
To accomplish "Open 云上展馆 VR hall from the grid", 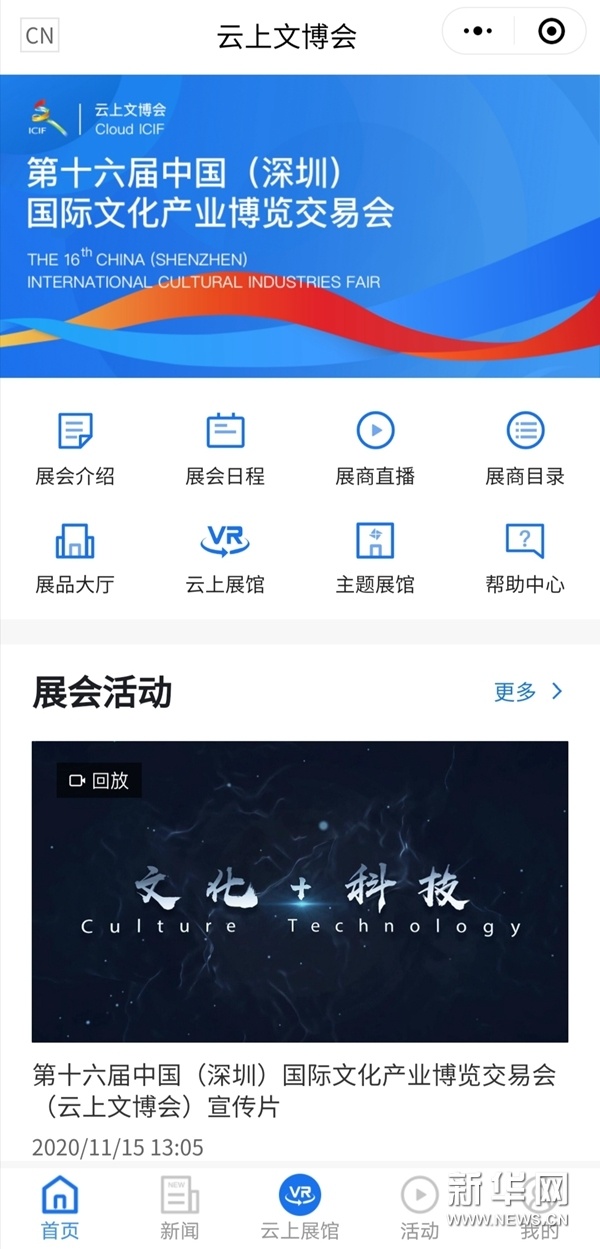I will pos(225,558).
